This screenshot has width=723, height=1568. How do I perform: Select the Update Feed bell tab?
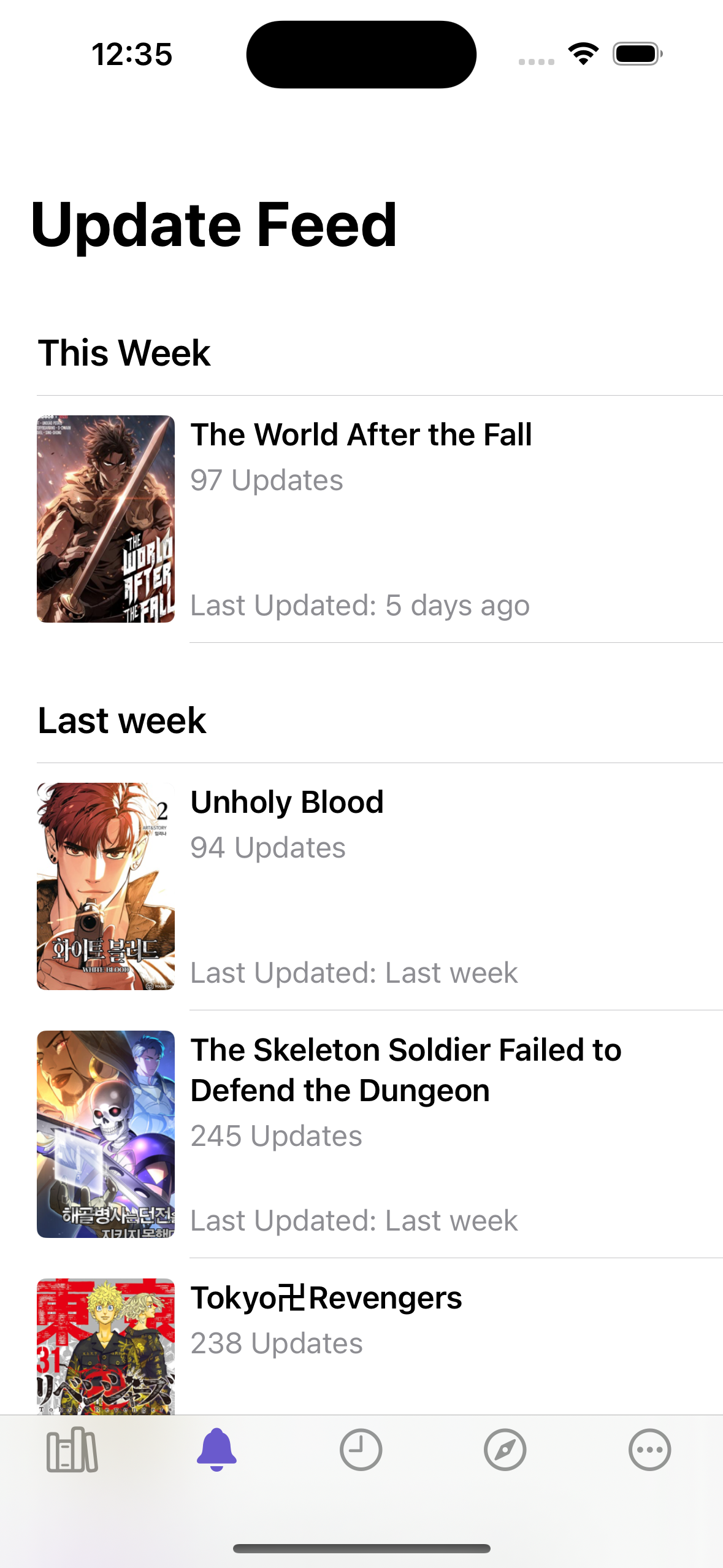(216, 1450)
